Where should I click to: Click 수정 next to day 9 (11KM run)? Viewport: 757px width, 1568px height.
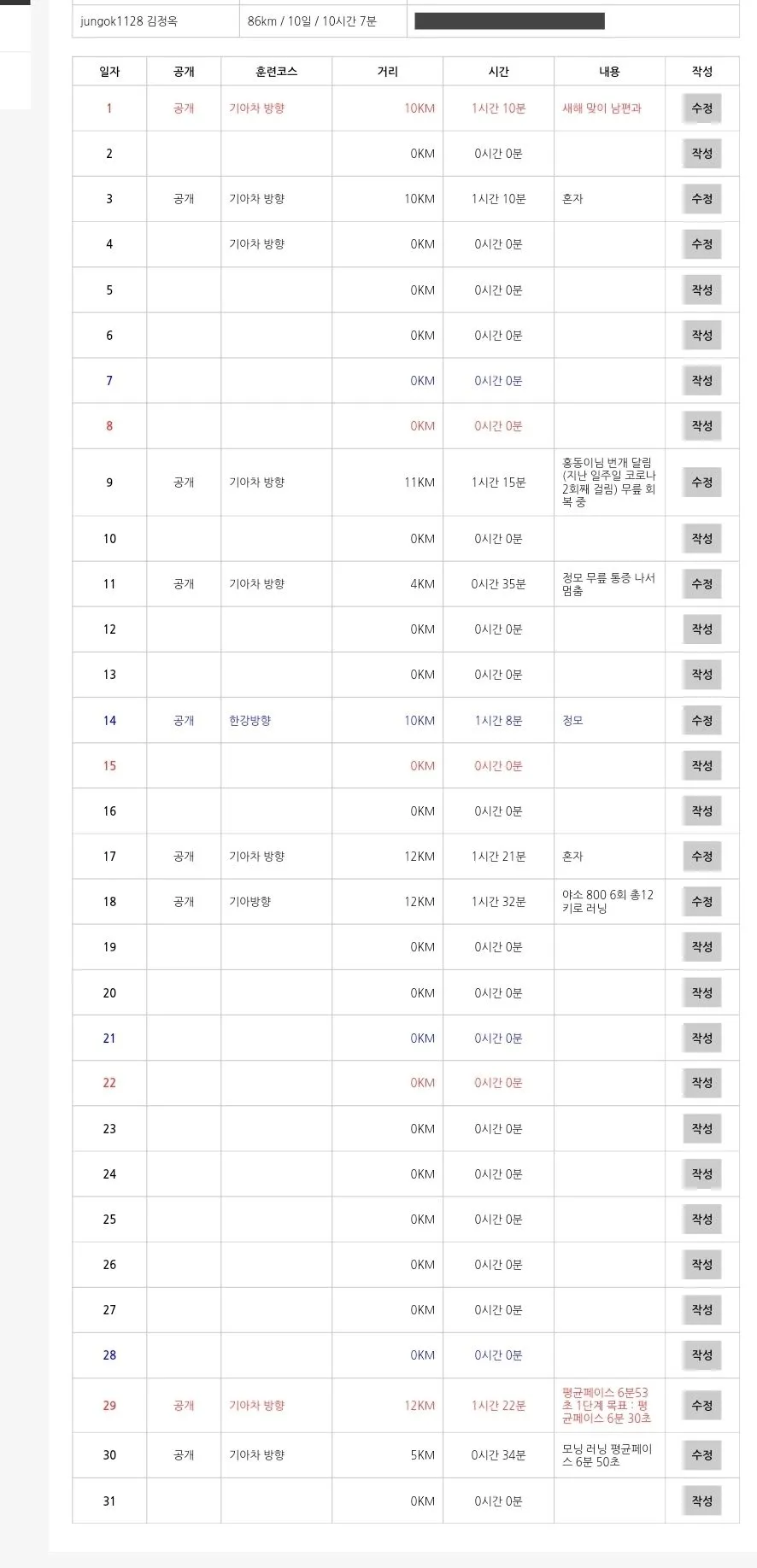click(x=701, y=482)
